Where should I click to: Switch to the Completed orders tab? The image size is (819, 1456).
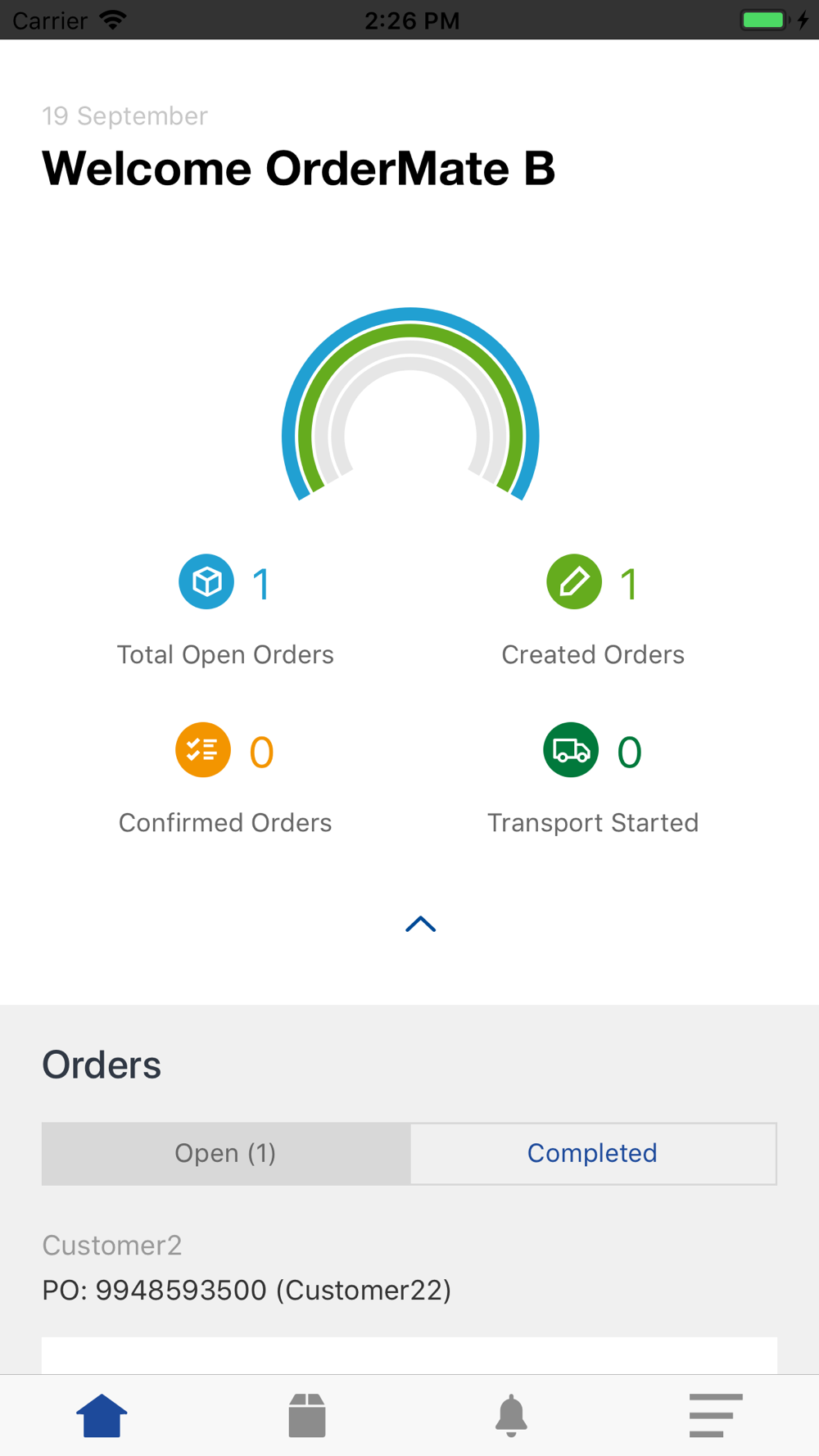tap(593, 1153)
